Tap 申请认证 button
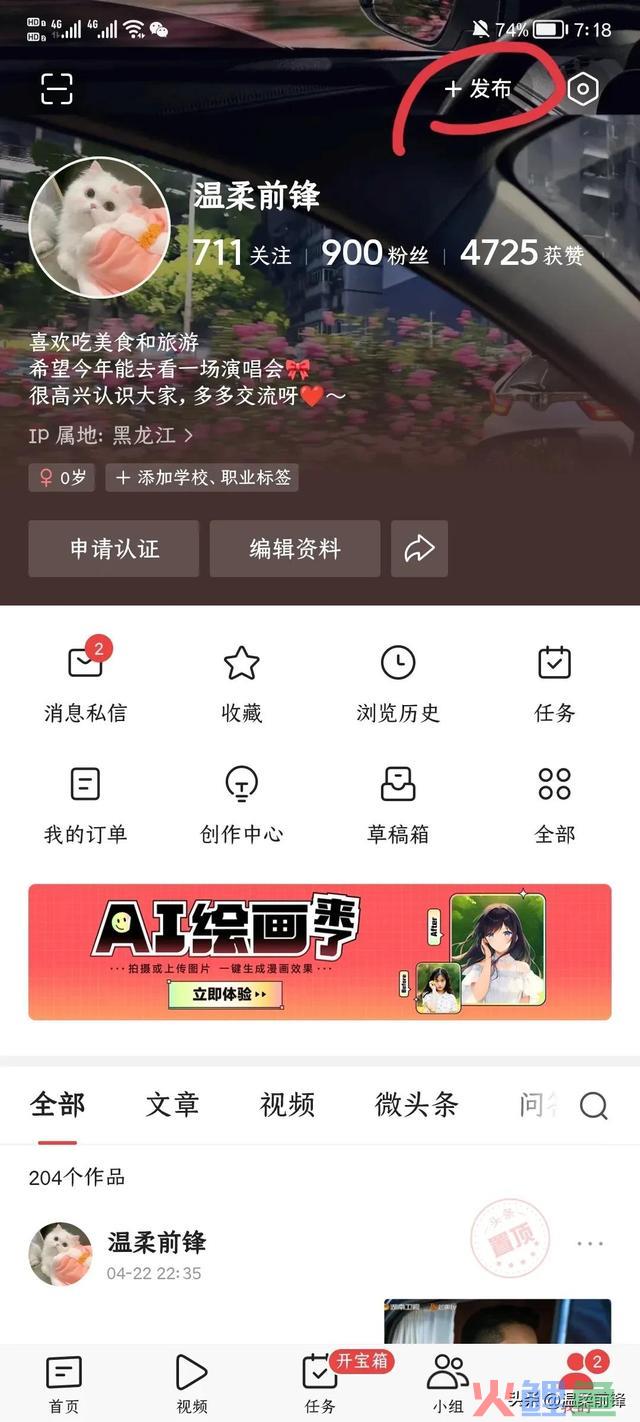This screenshot has height=1422, width=640. tap(114, 548)
